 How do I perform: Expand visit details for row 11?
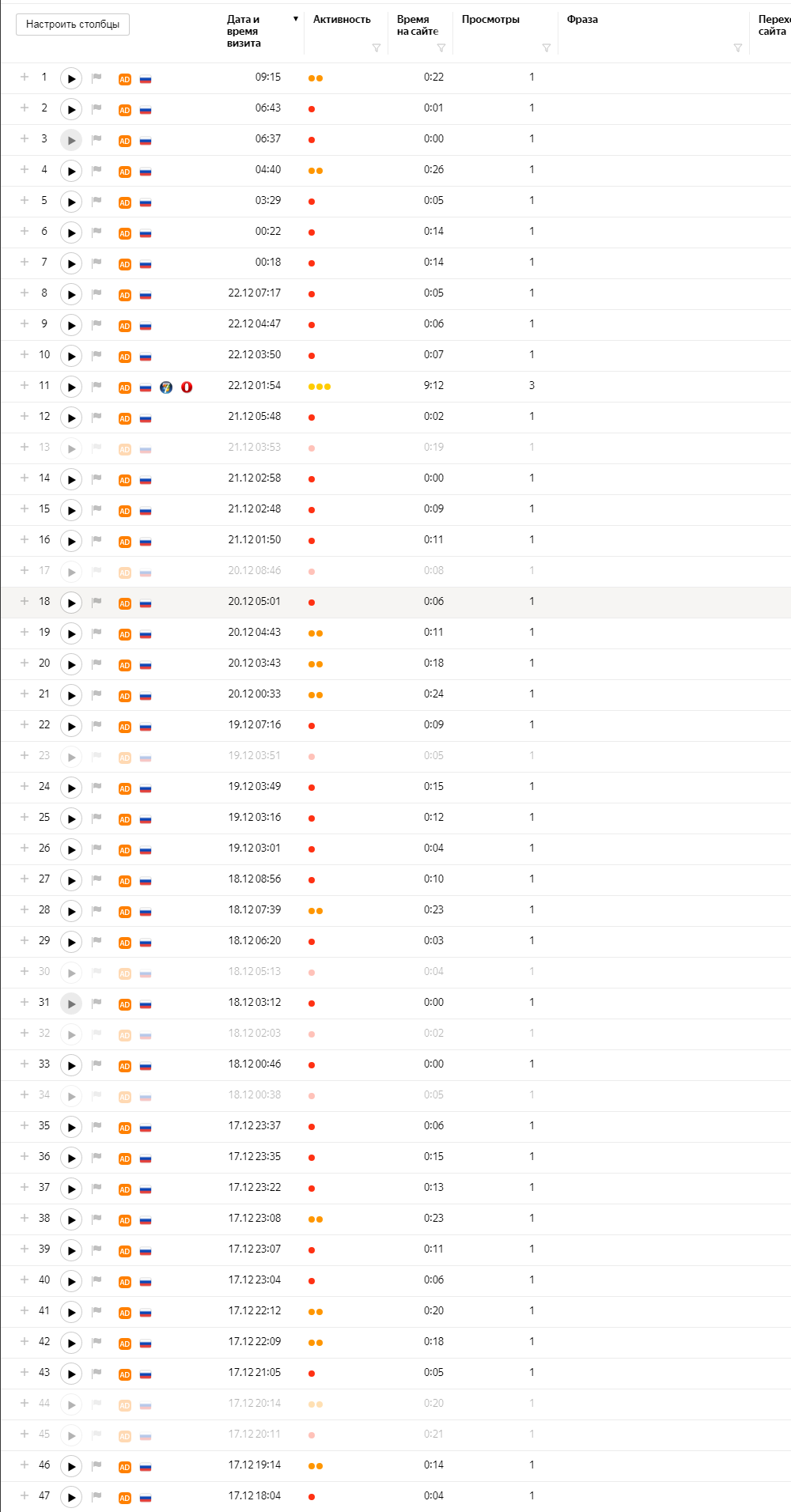(25, 385)
